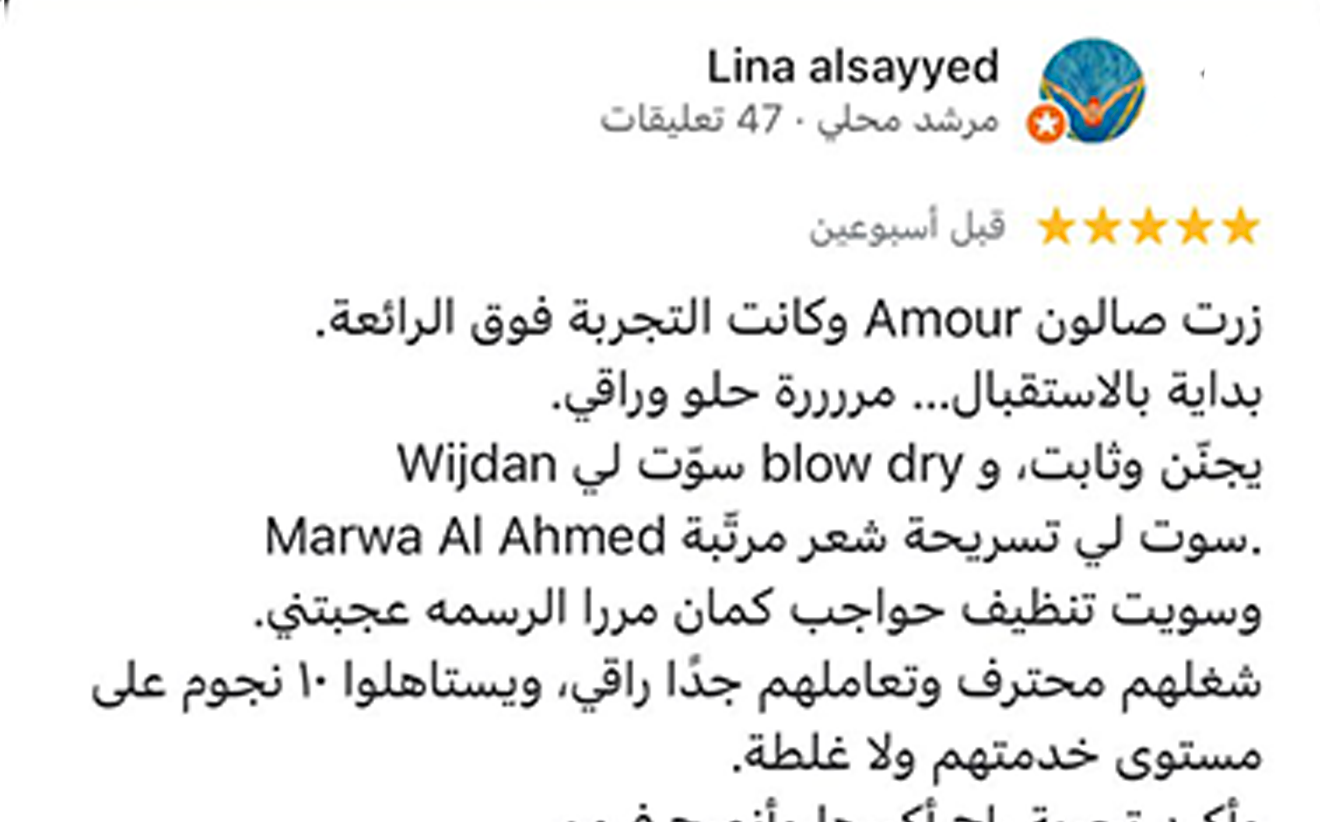Image resolution: width=1320 pixels, height=822 pixels.
Task: Open reviewer name Lina alsayyed
Action: click(x=853, y=67)
